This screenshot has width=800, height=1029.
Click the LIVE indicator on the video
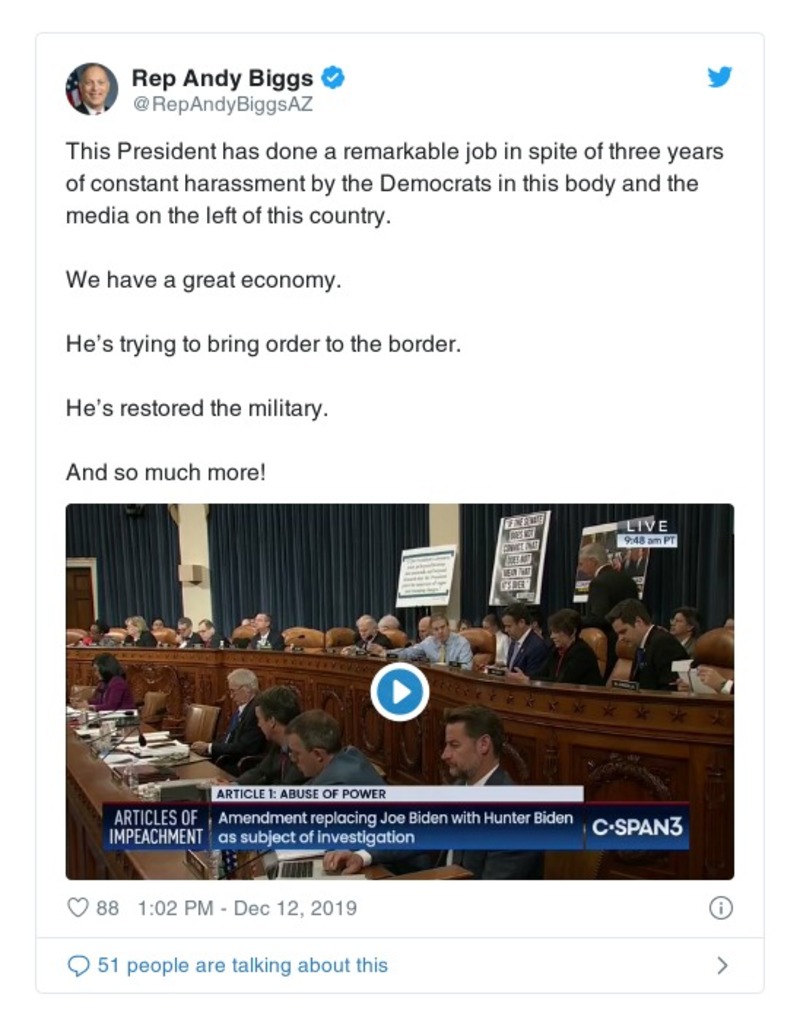(x=649, y=523)
